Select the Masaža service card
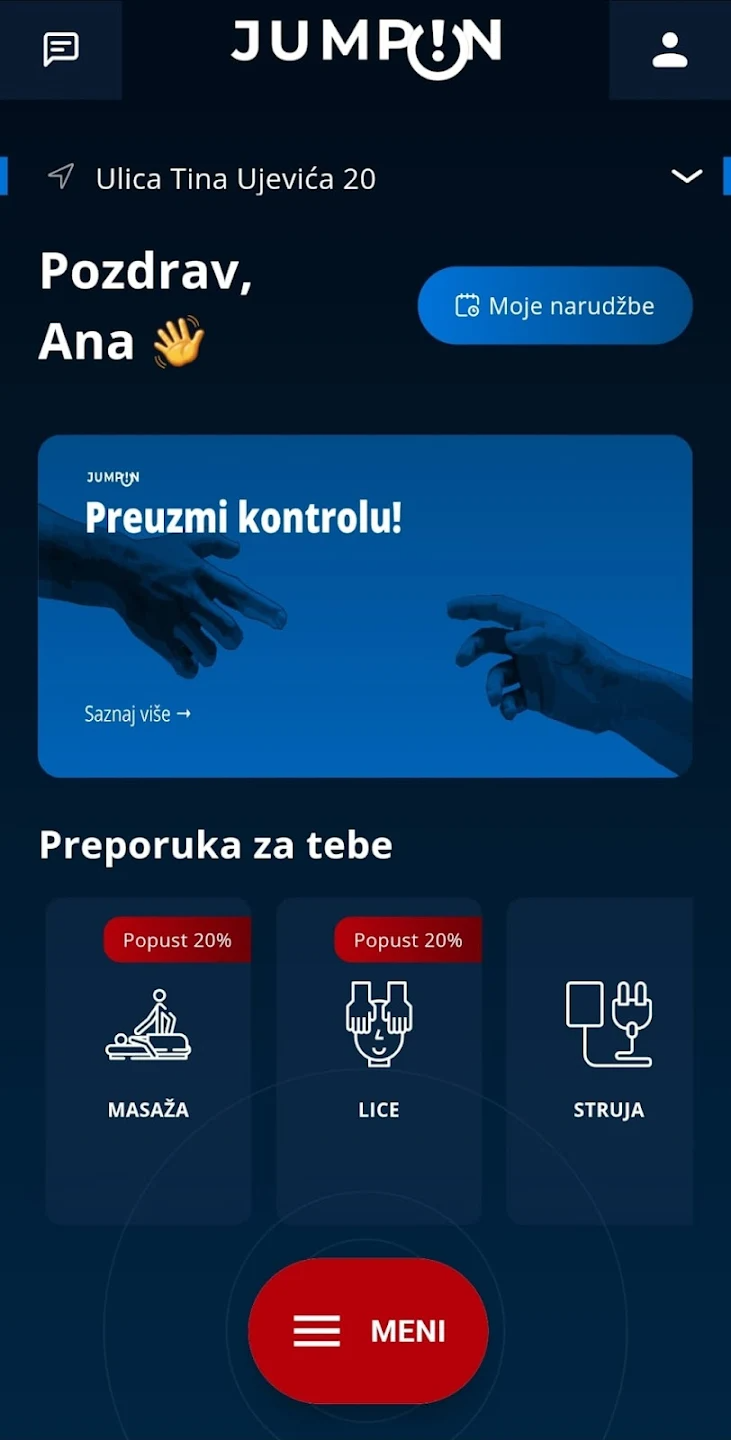The width and height of the screenshot is (731, 1440). click(x=148, y=1061)
